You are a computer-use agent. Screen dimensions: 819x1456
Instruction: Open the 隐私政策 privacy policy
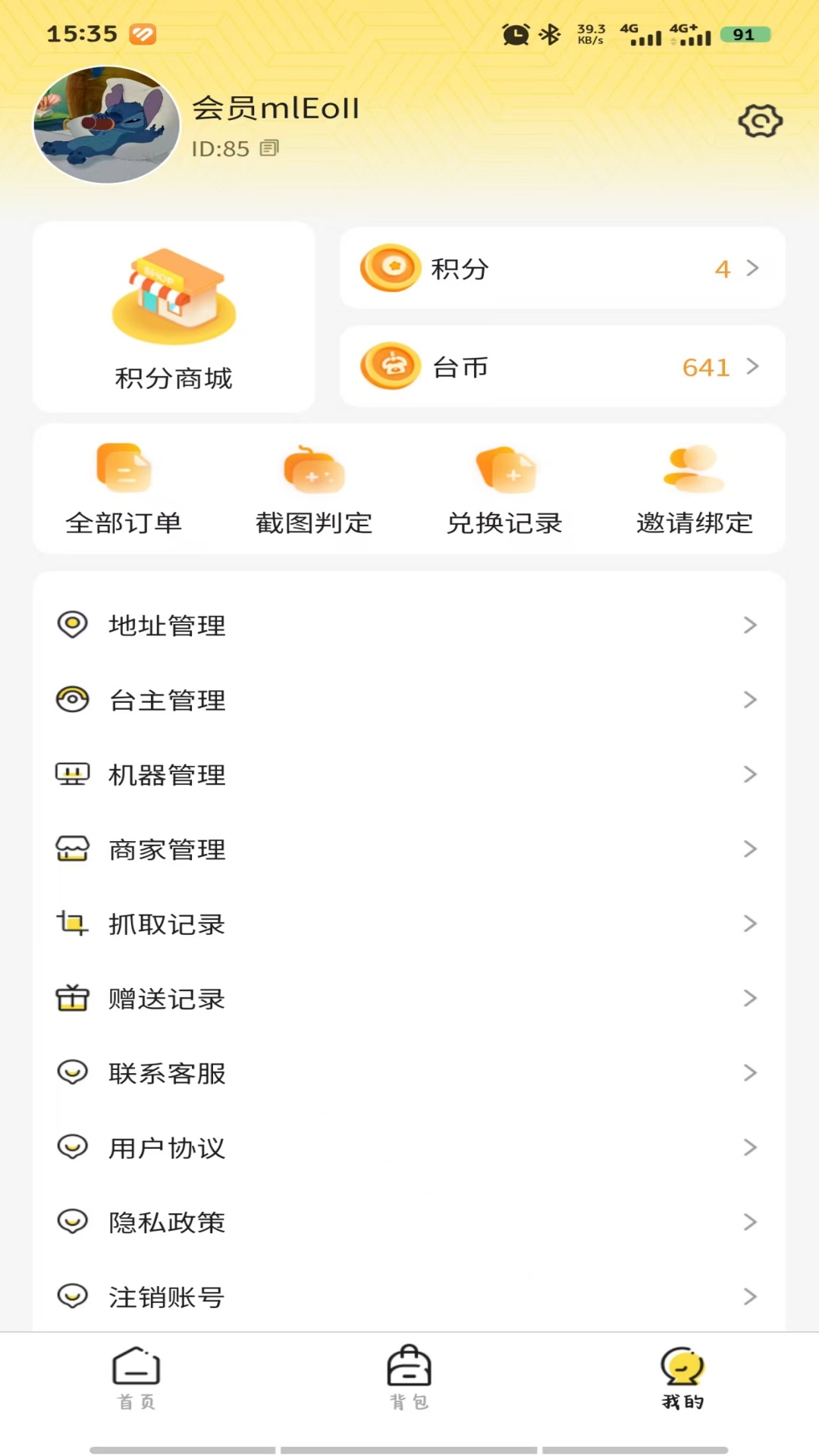pos(165,1221)
